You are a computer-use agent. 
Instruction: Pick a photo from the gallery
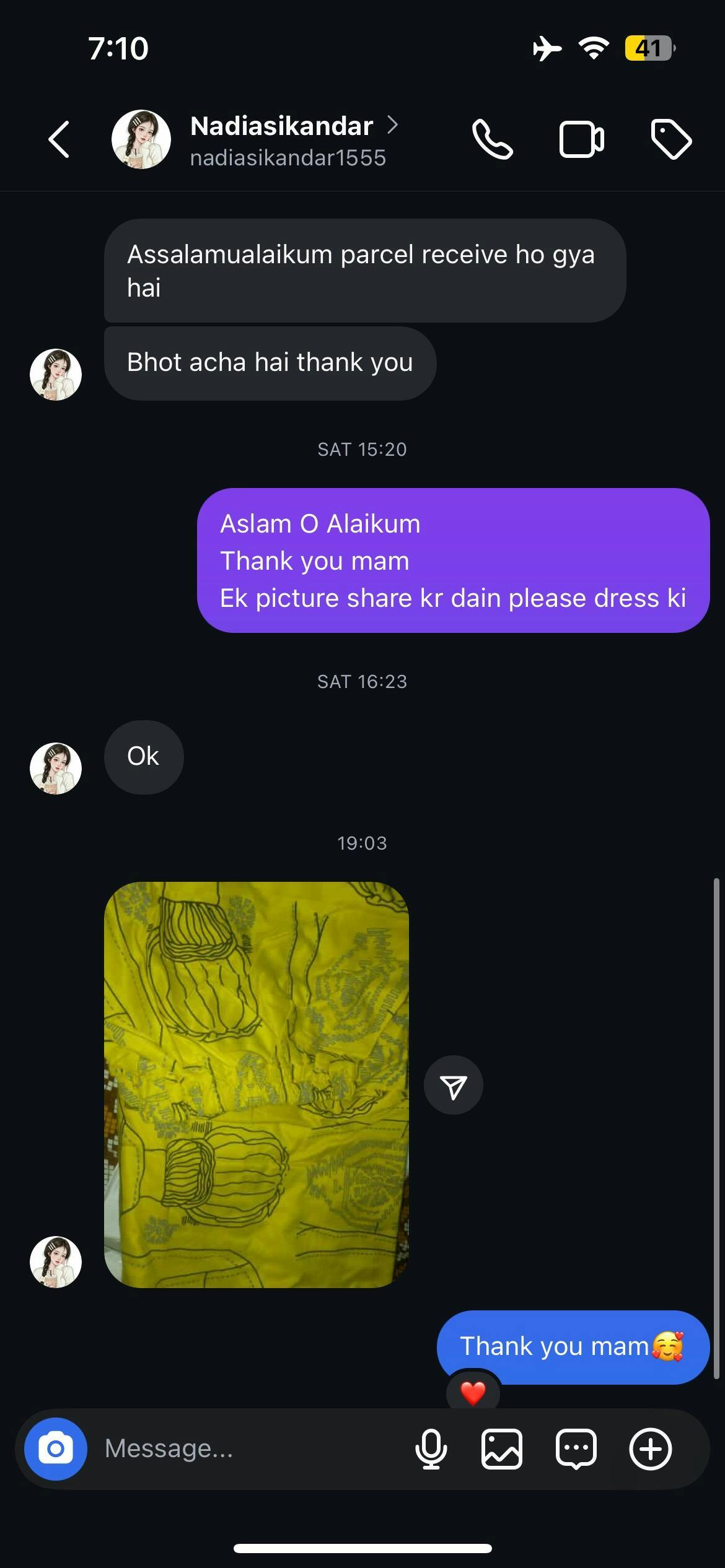click(x=502, y=1449)
